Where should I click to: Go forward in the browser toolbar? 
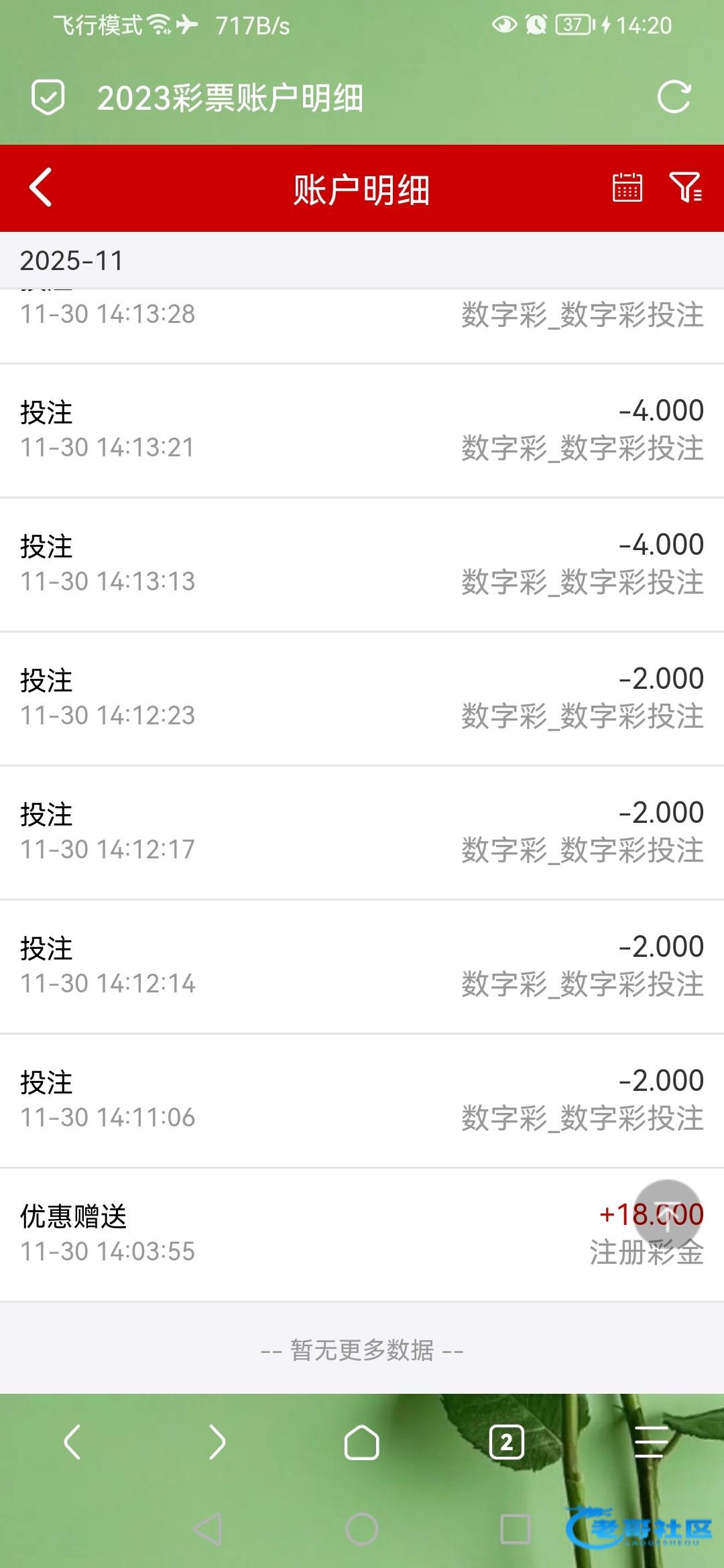pyautogui.click(x=217, y=1442)
